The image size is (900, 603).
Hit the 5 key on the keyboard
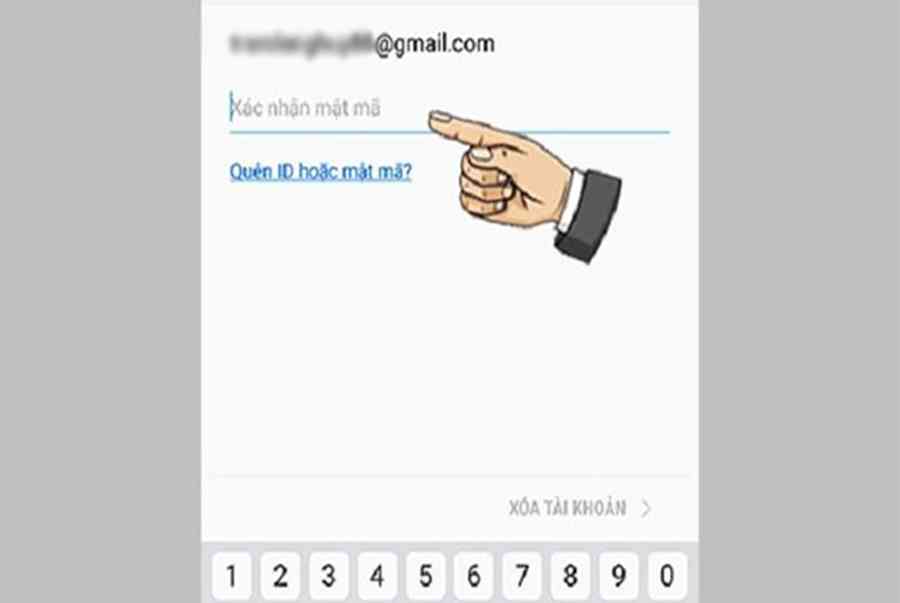click(x=425, y=577)
